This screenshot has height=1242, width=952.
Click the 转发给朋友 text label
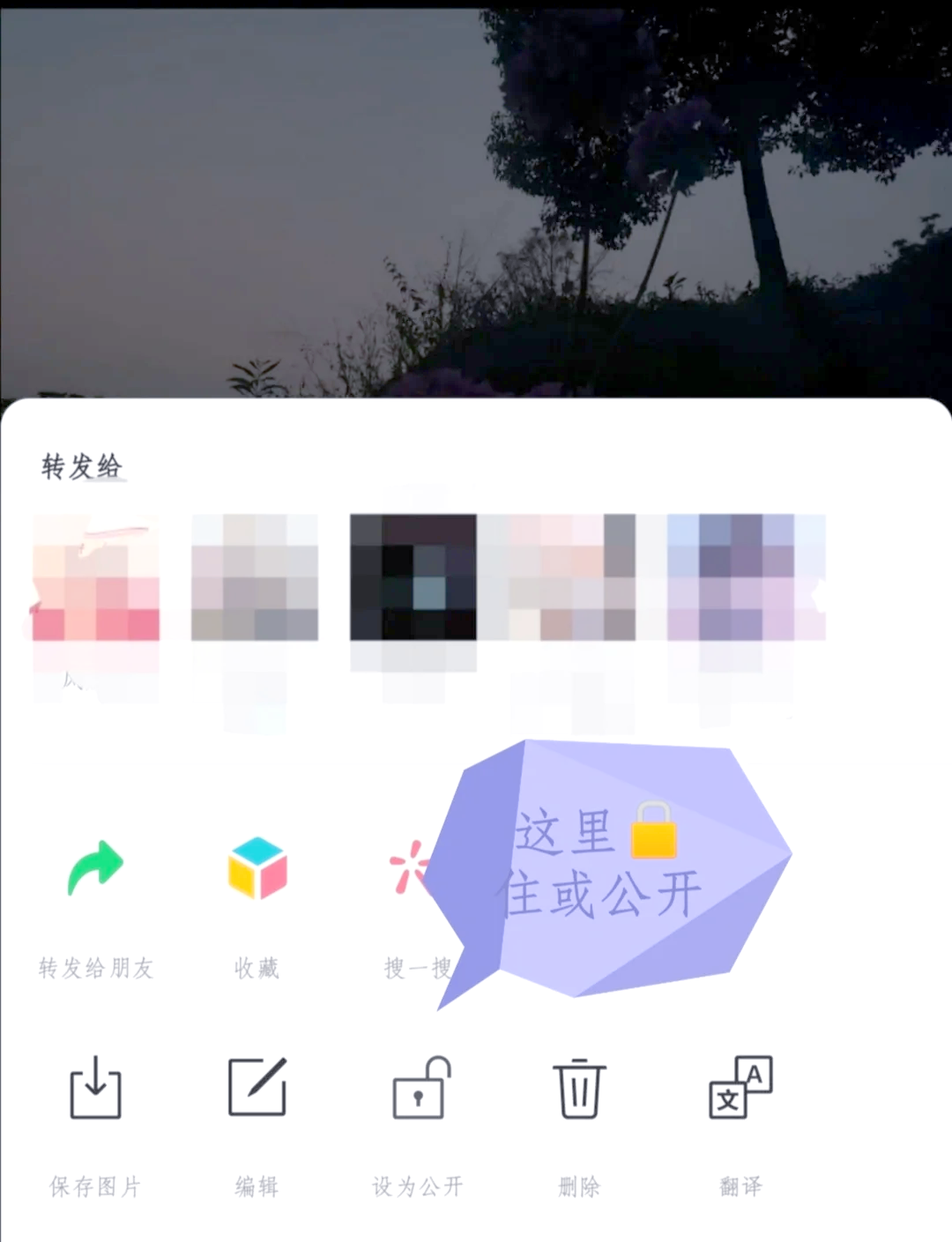coord(95,968)
